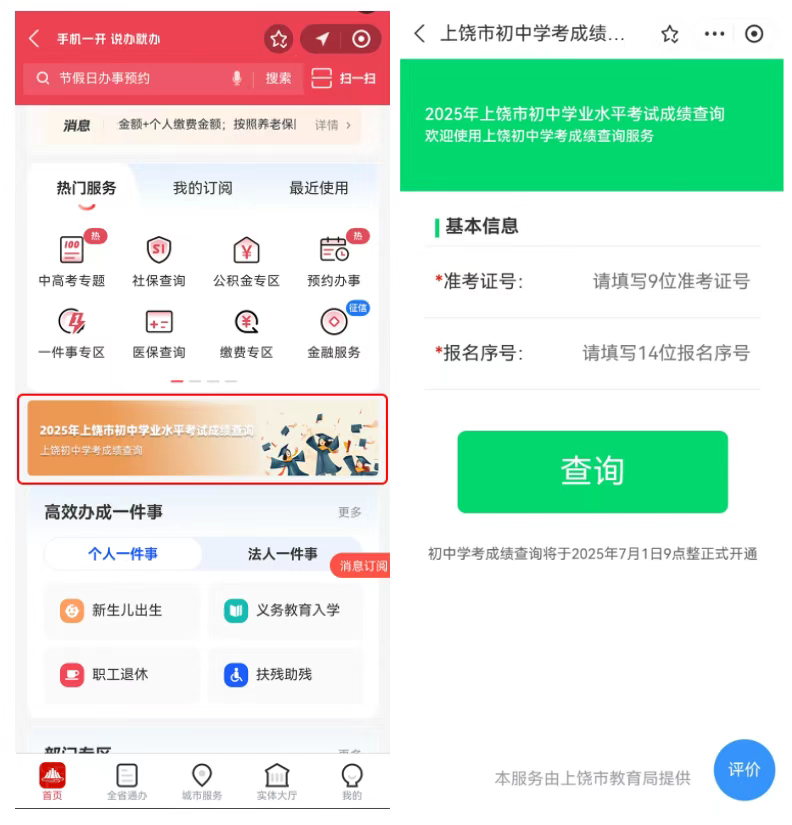This screenshot has height=825, width=792.
Task: Open 义务教育入学 service card
Action: click(284, 610)
